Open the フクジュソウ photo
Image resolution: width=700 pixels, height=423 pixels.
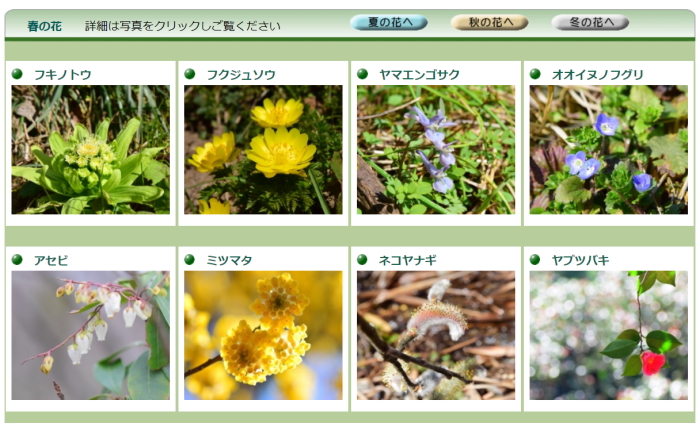click(263, 150)
